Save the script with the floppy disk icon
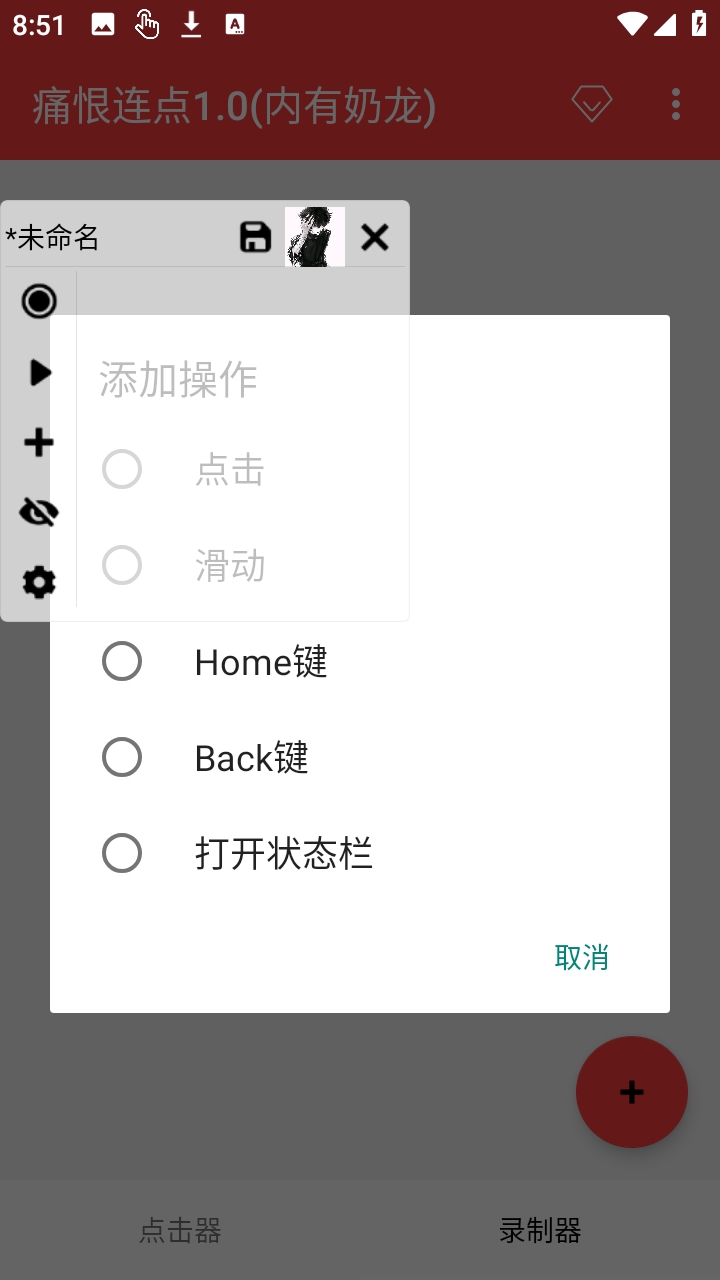Viewport: 720px width, 1280px height. (x=256, y=237)
